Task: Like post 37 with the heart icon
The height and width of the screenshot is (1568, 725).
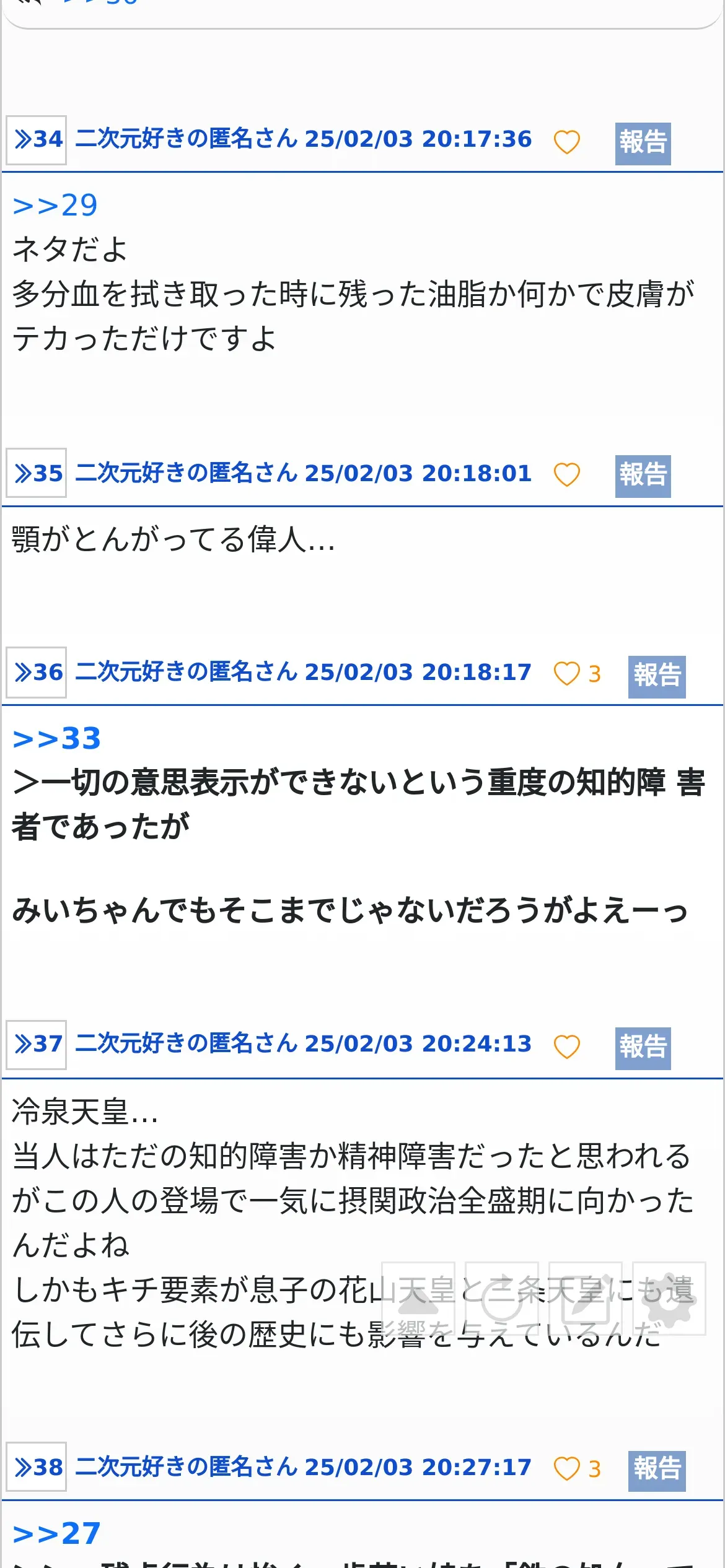Action: tap(566, 1047)
